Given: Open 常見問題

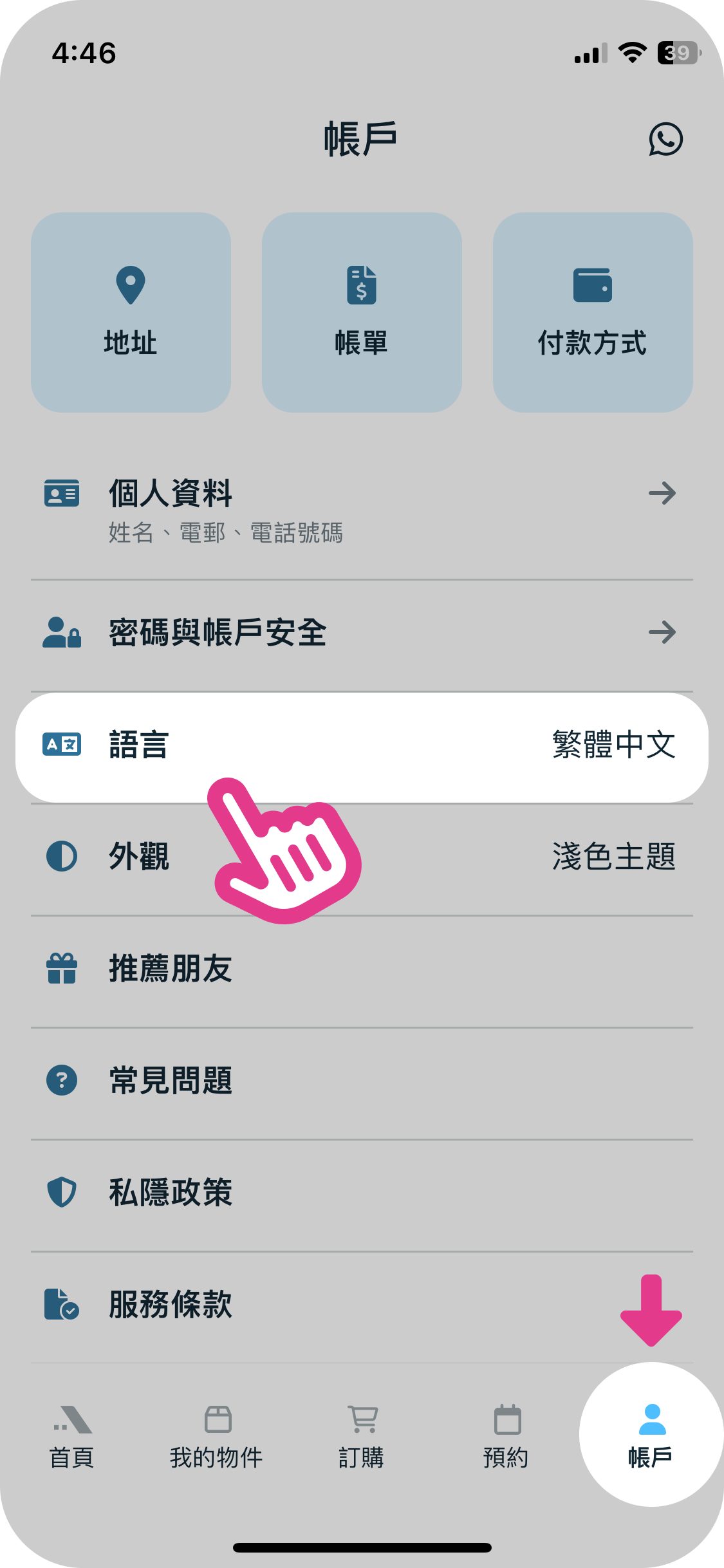Looking at the screenshot, I should pos(362,1081).
